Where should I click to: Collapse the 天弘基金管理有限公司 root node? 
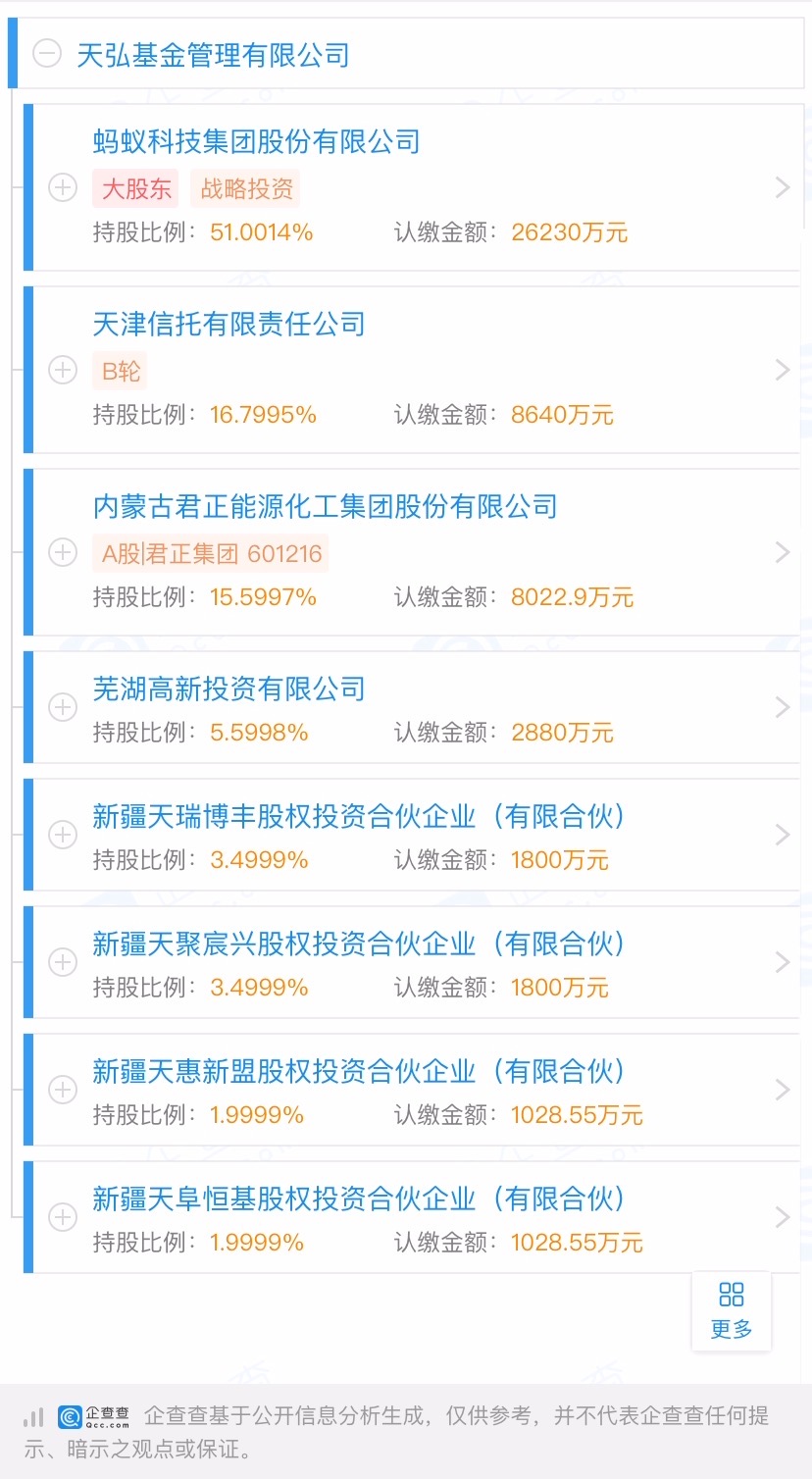(47, 54)
